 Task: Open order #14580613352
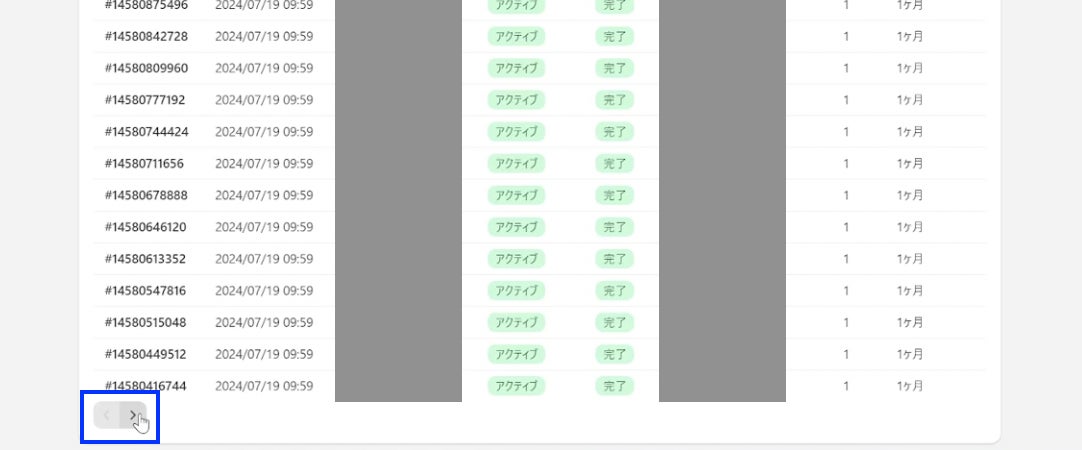point(145,259)
